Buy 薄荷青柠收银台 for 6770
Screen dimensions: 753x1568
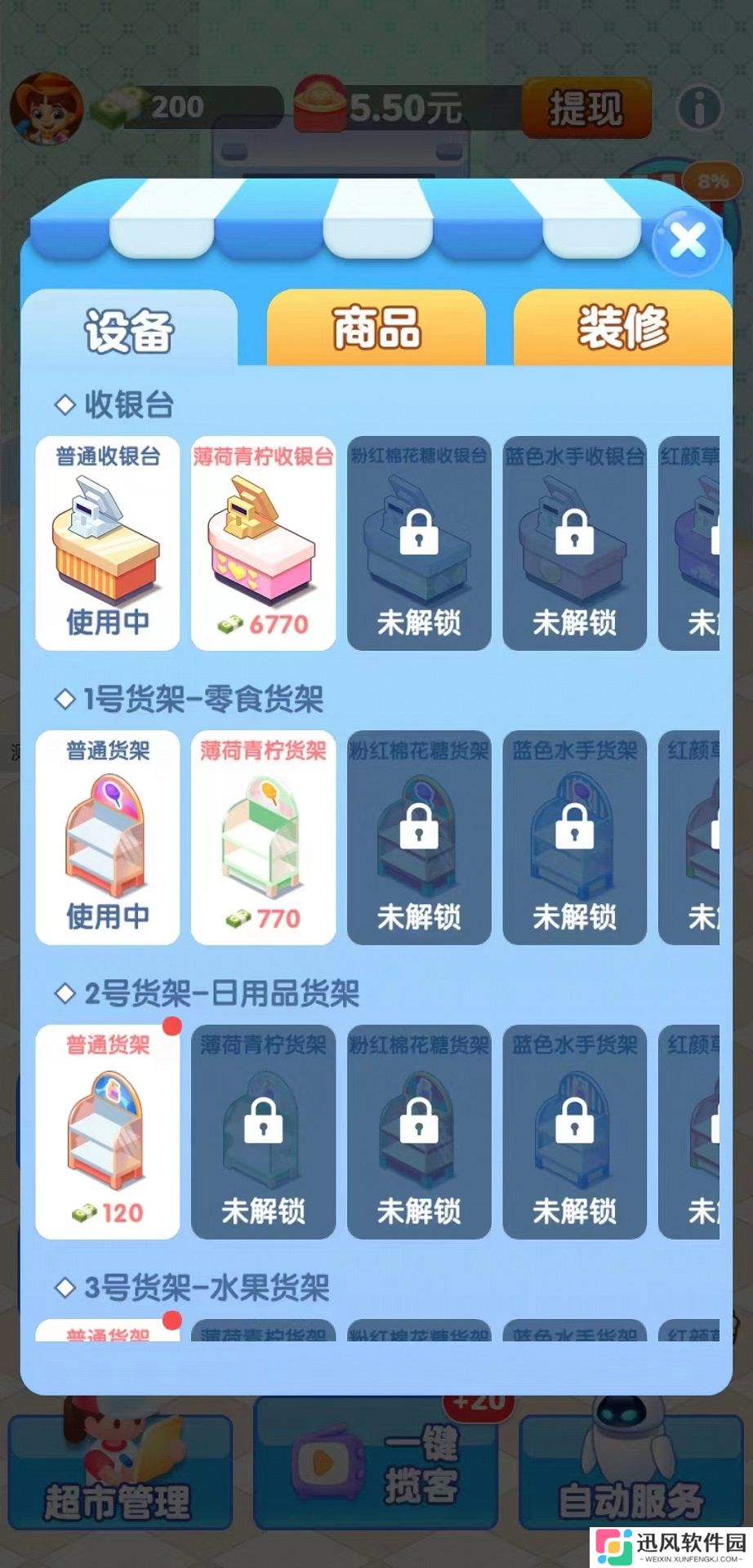tap(263, 543)
